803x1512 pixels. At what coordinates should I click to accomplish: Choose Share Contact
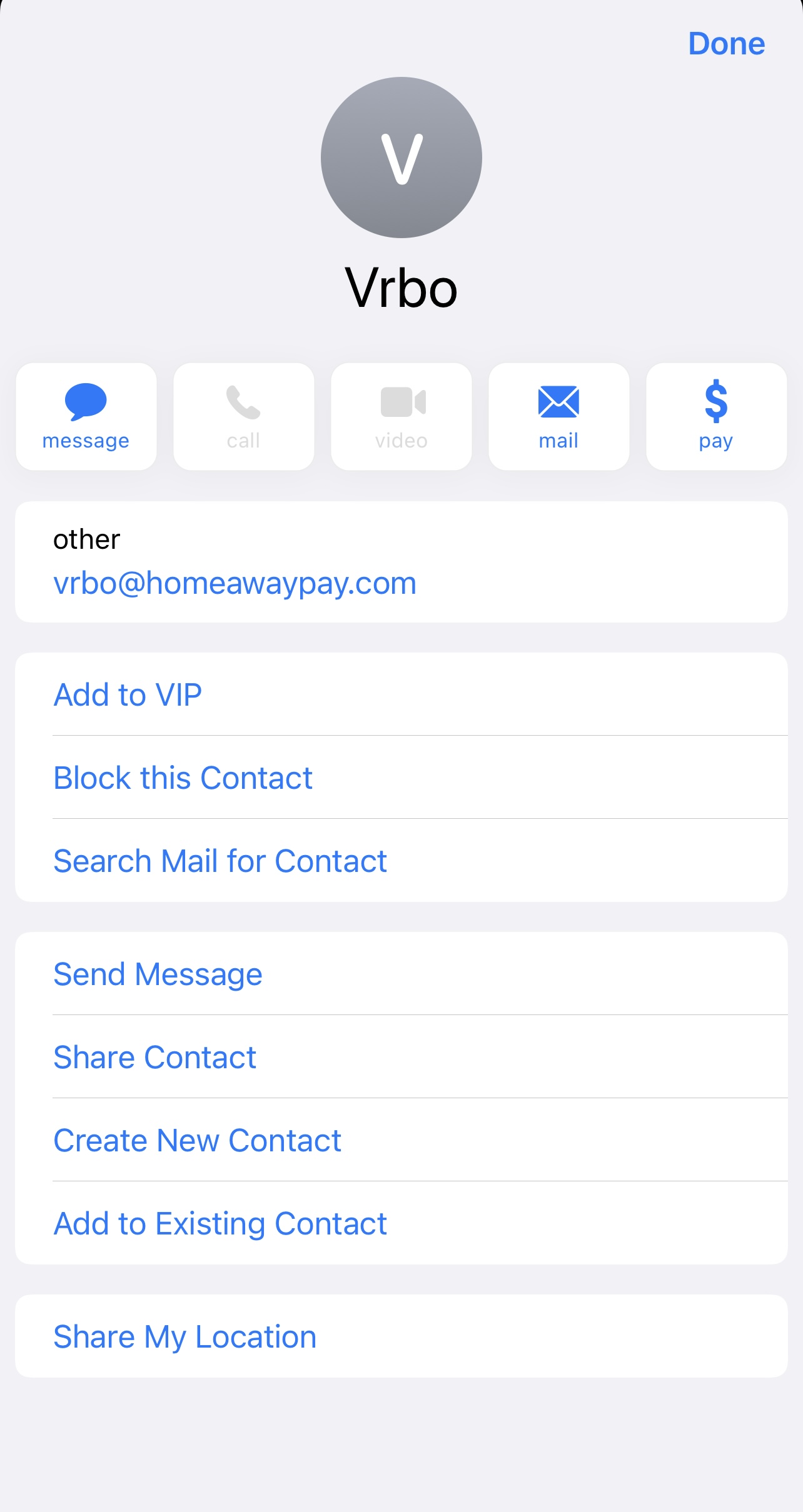tap(401, 1057)
